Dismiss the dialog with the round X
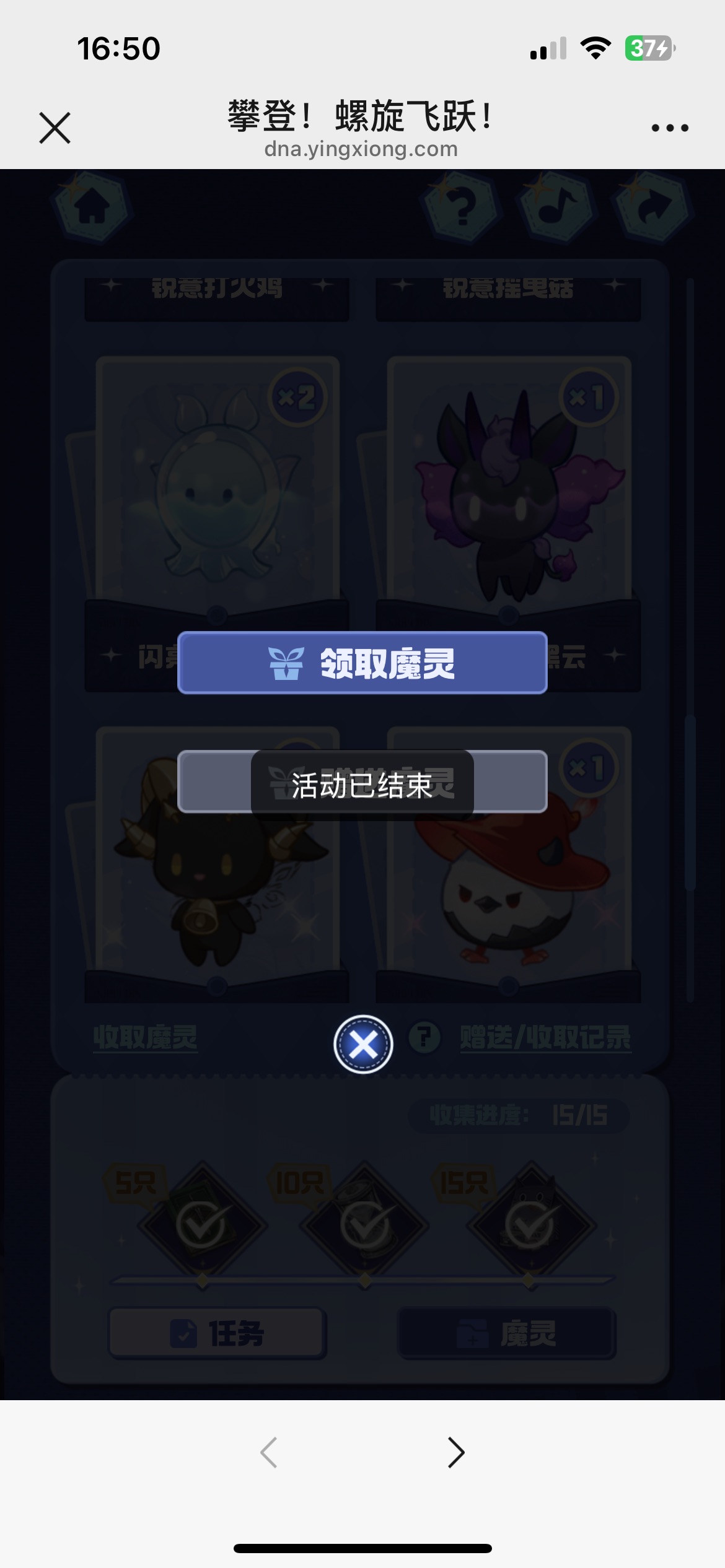 363,1045
